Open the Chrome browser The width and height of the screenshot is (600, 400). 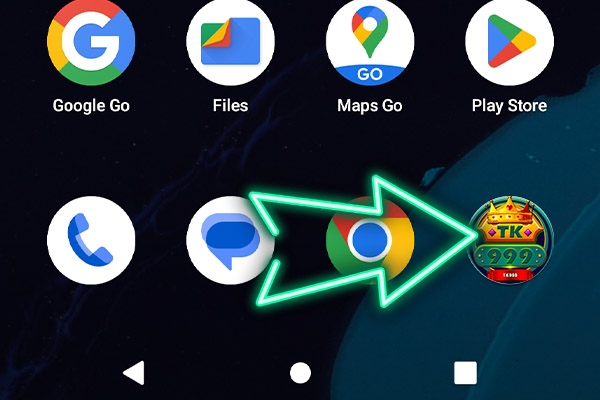click(x=371, y=240)
